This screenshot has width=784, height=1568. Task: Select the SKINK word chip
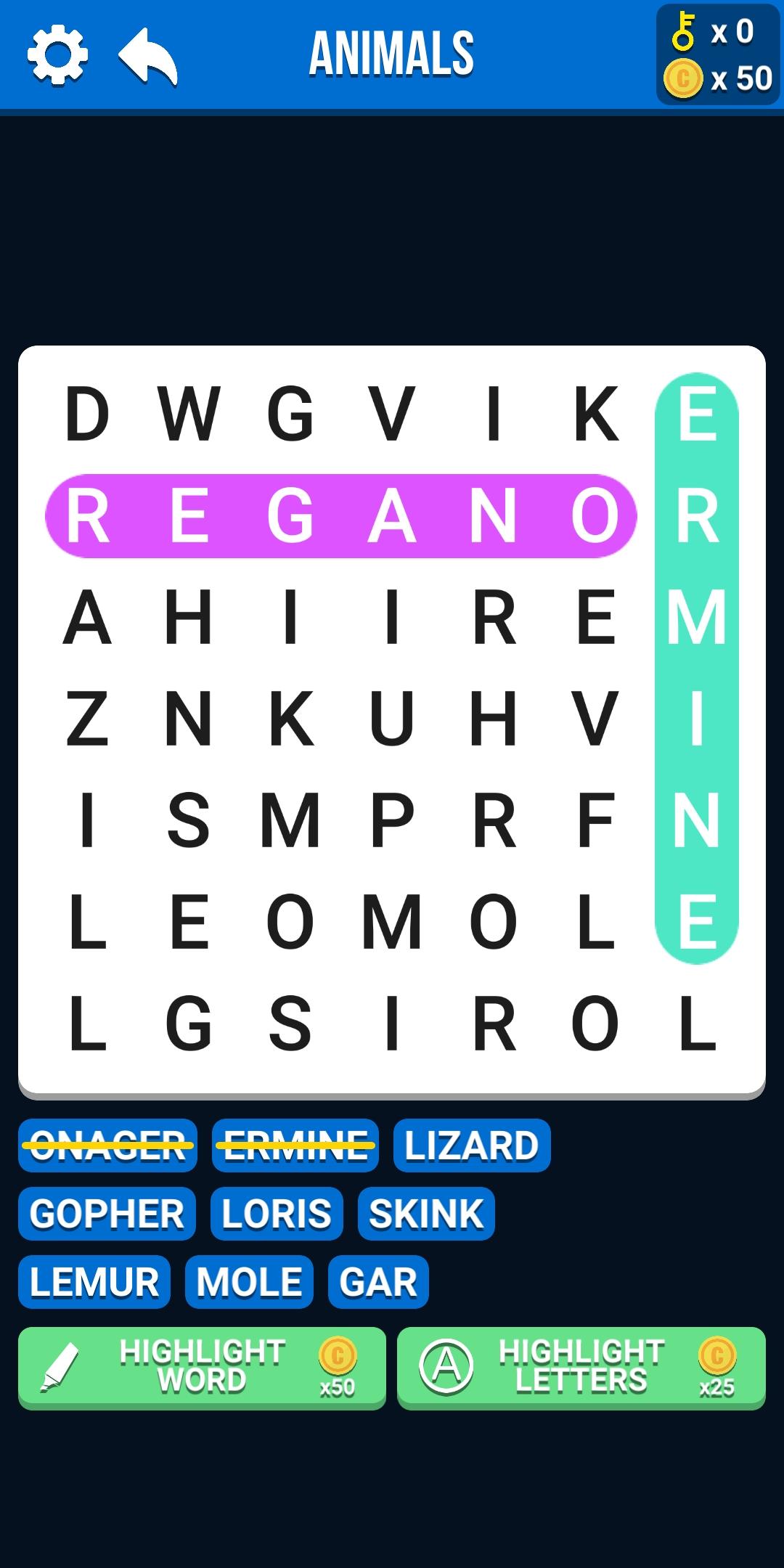coord(426,1214)
